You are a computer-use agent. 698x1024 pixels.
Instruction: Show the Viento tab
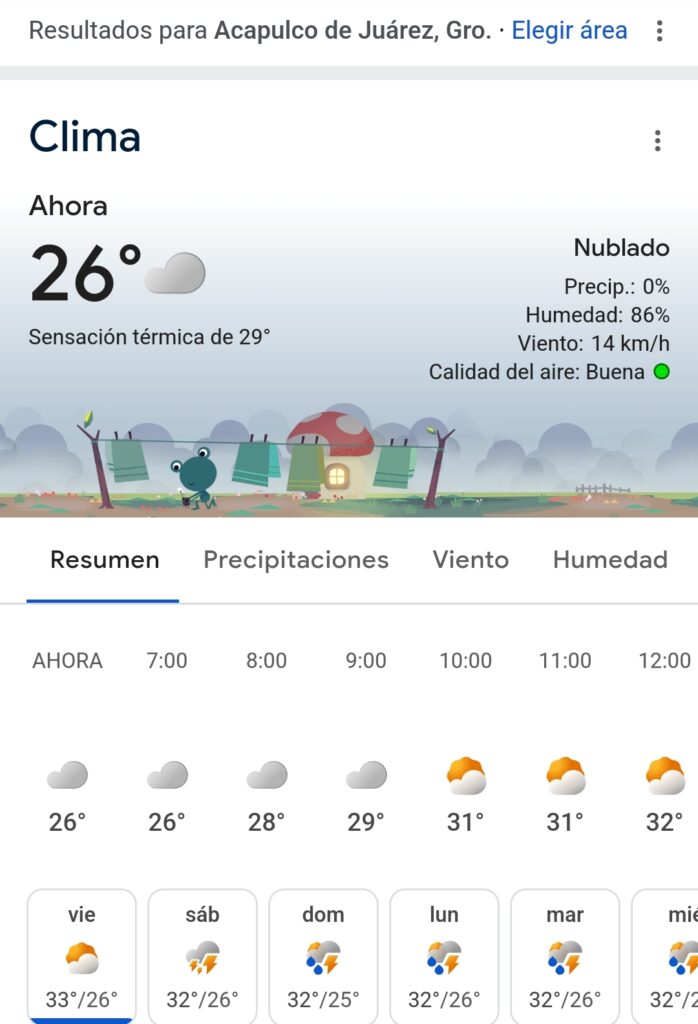click(x=470, y=560)
